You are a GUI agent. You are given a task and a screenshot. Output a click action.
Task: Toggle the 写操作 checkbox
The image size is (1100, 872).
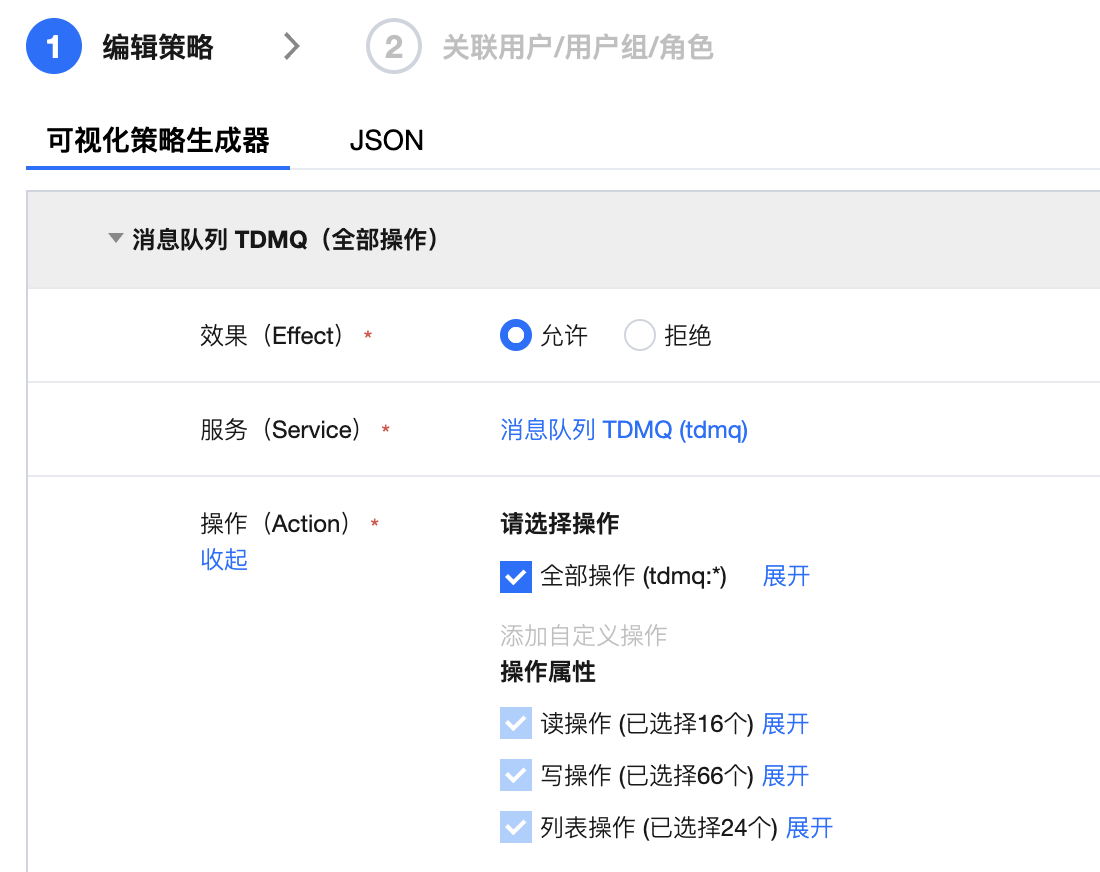[x=515, y=776]
